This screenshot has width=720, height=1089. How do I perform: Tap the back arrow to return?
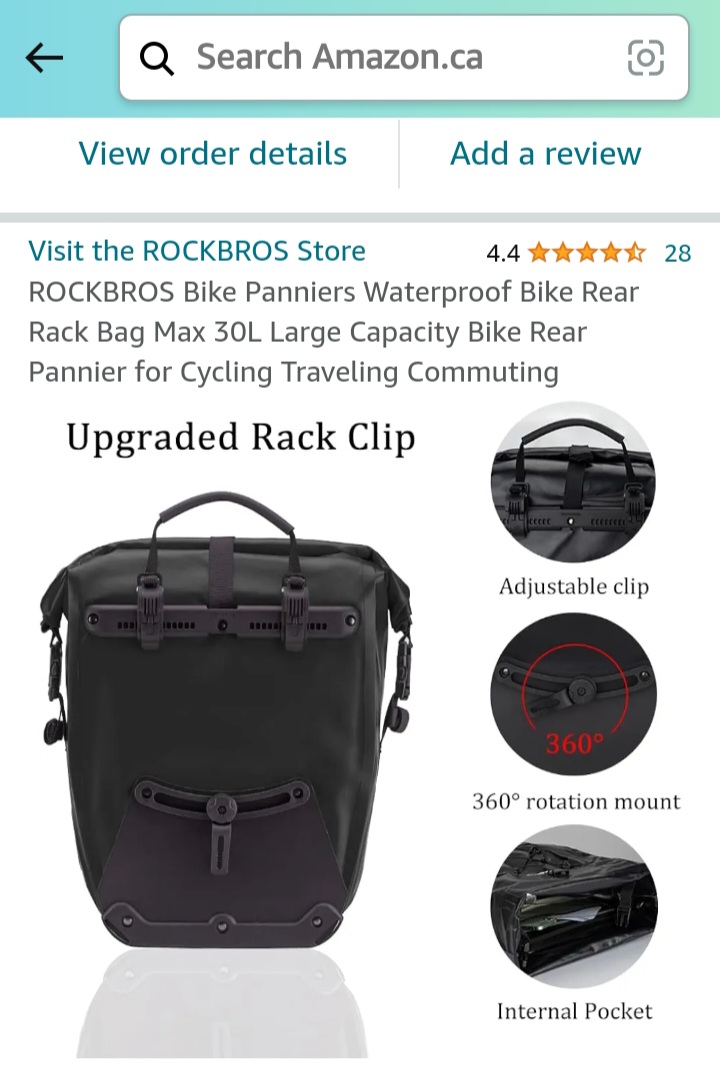click(x=44, y=57)
